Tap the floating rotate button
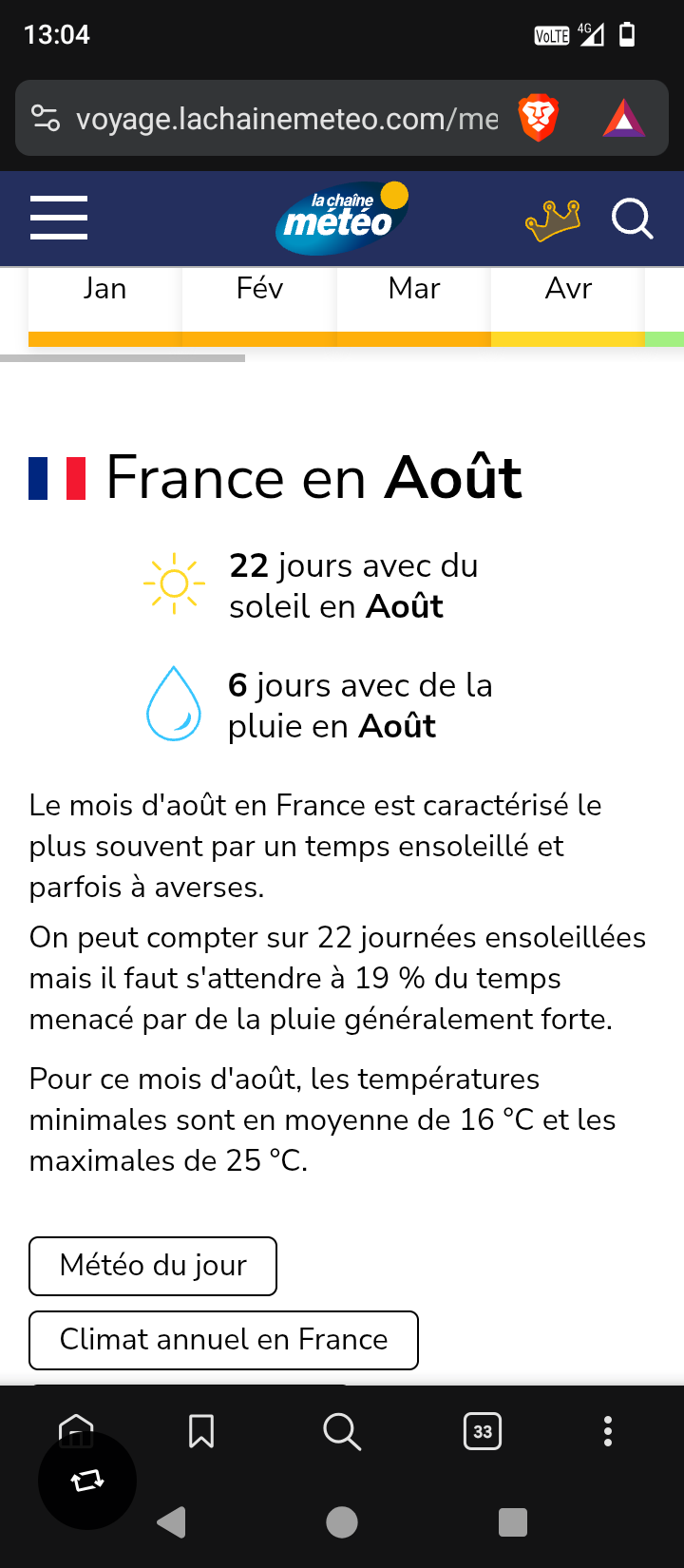 click(x=87, y=1481)
